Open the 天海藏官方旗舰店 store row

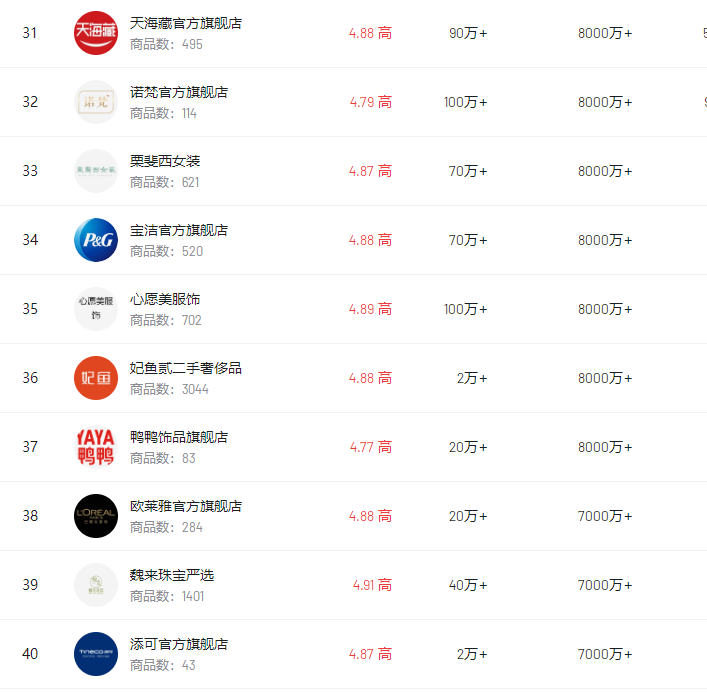point(185,23)
